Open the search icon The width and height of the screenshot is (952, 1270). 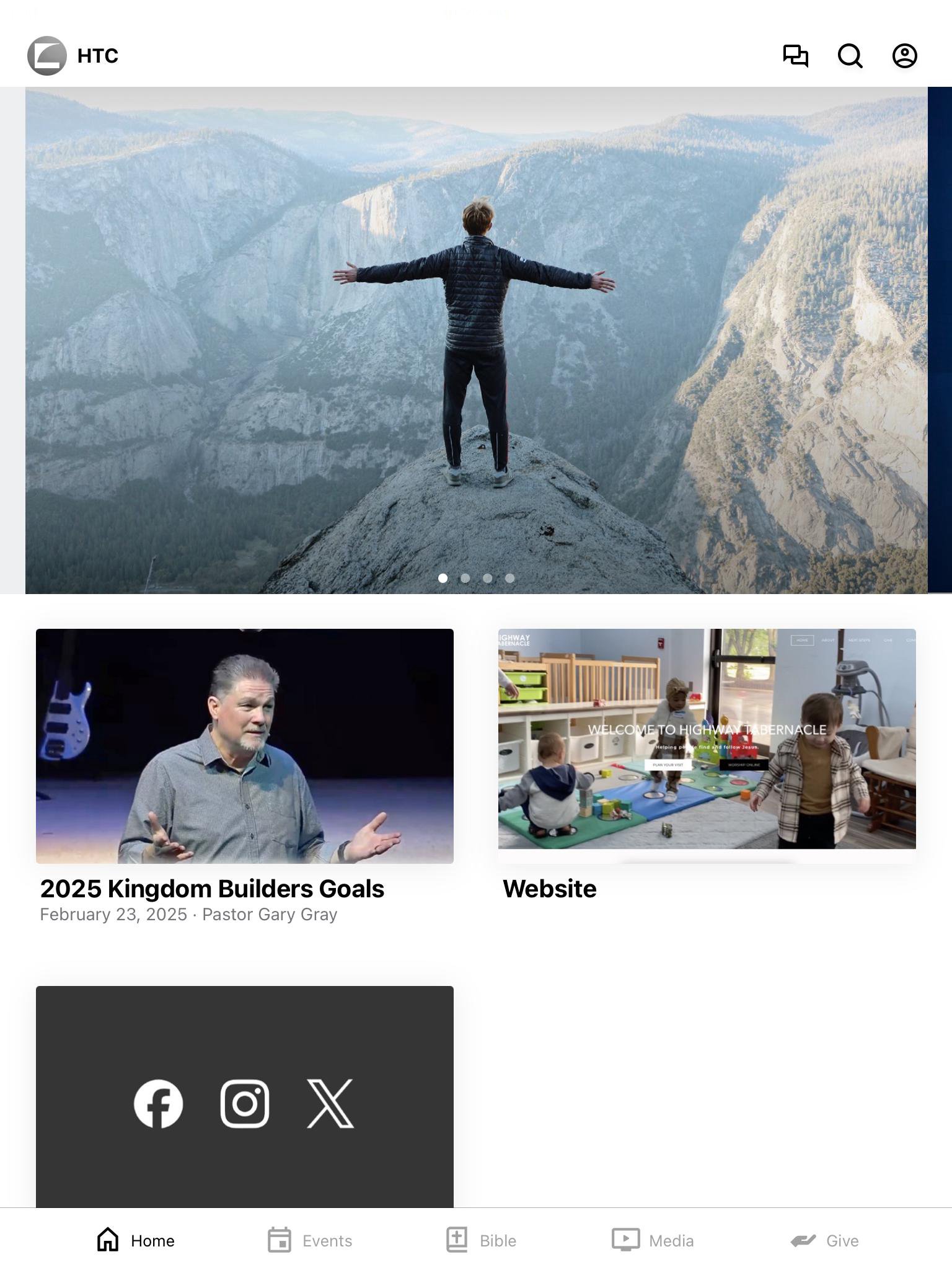(x=850, y=56)
